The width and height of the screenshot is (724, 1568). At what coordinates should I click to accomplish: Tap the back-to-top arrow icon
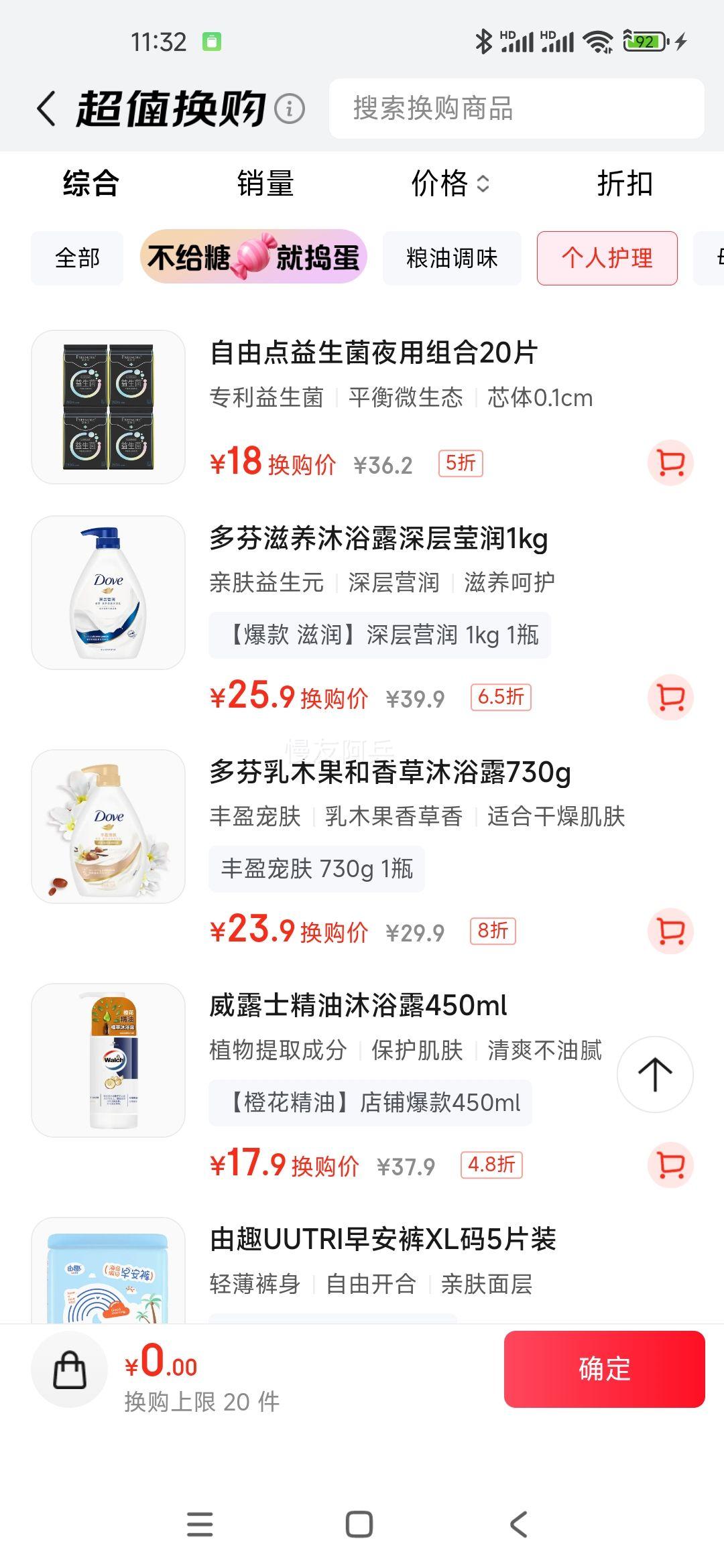[x=654, y=1073]
